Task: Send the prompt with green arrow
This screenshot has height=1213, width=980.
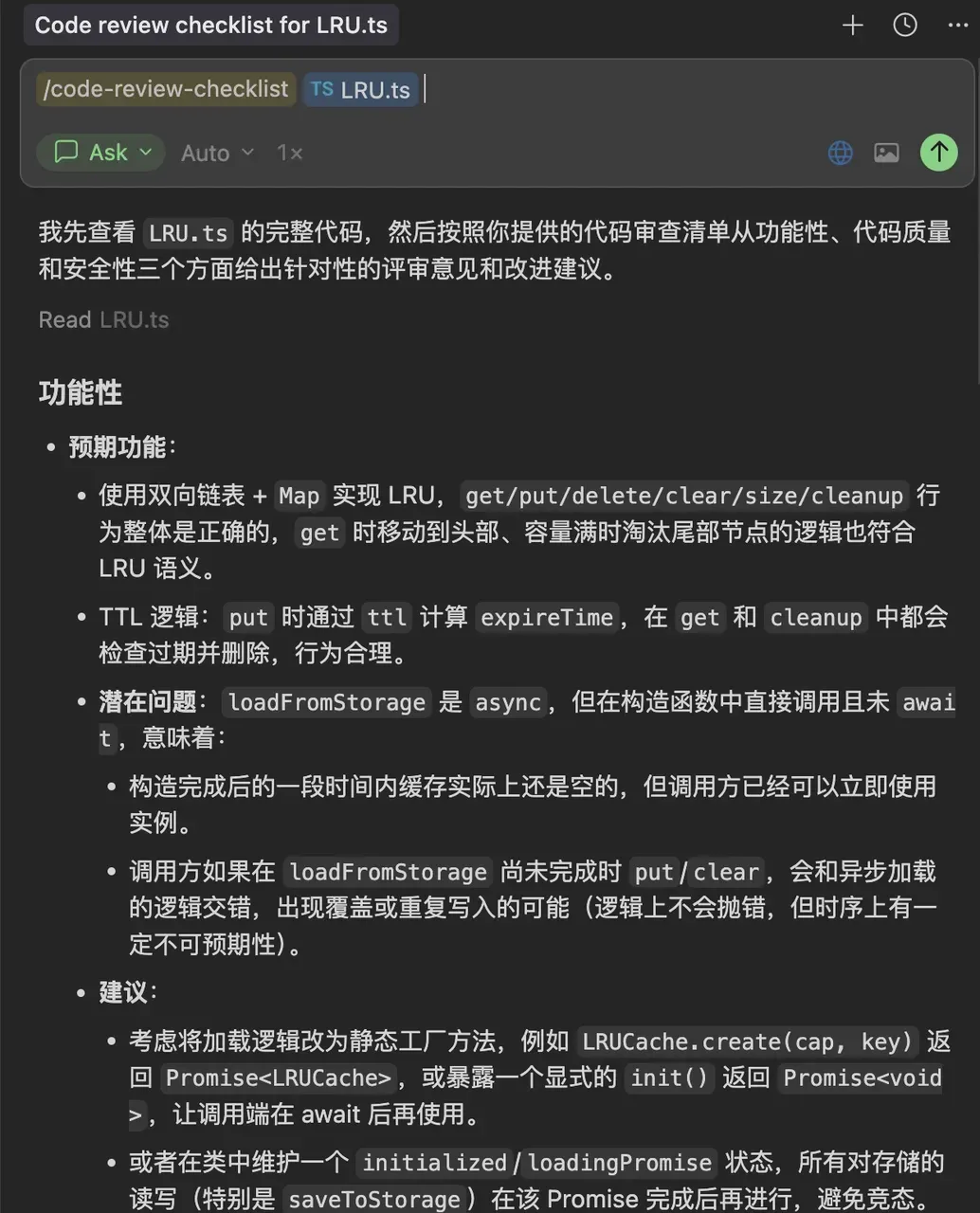Action: coord(938,153)
